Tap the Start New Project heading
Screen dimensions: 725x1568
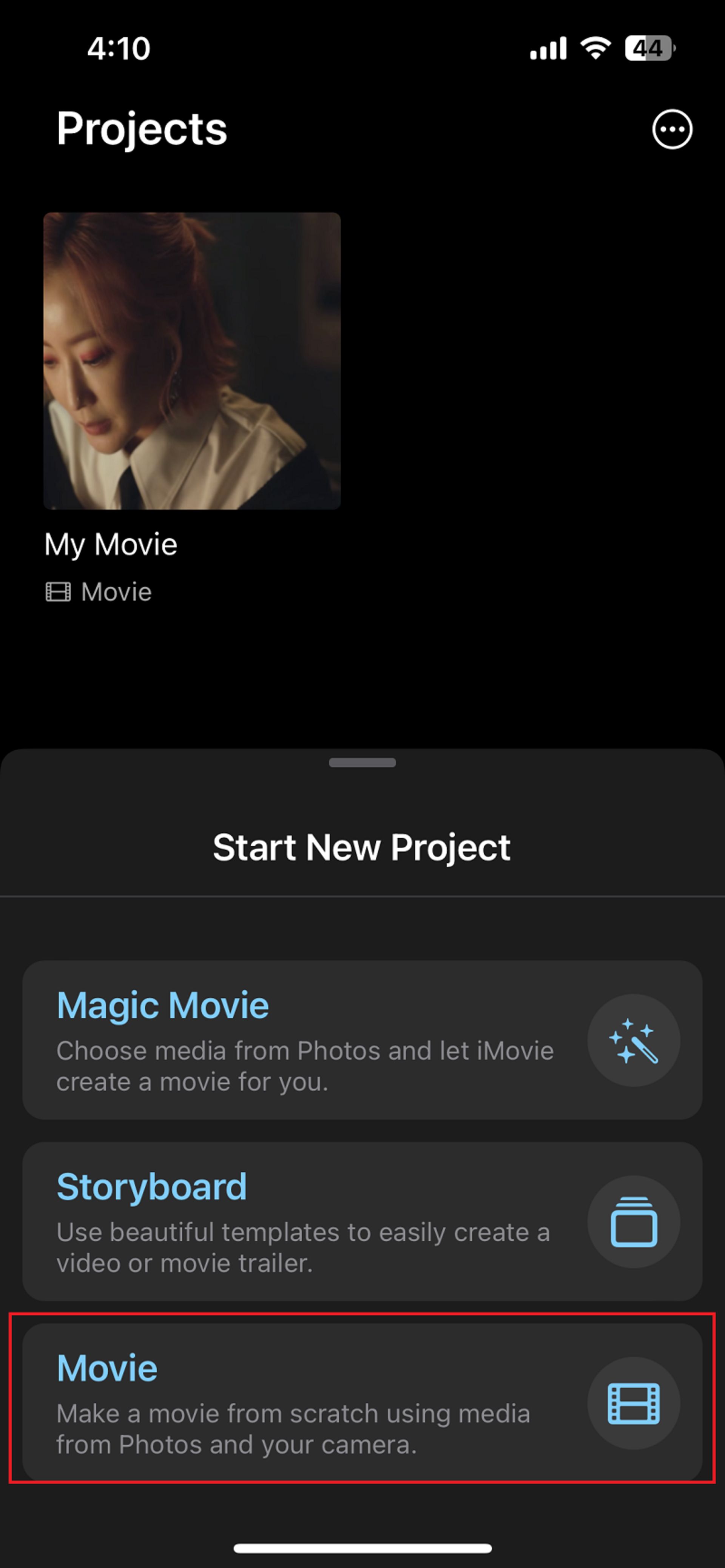[x=362, y=847]
